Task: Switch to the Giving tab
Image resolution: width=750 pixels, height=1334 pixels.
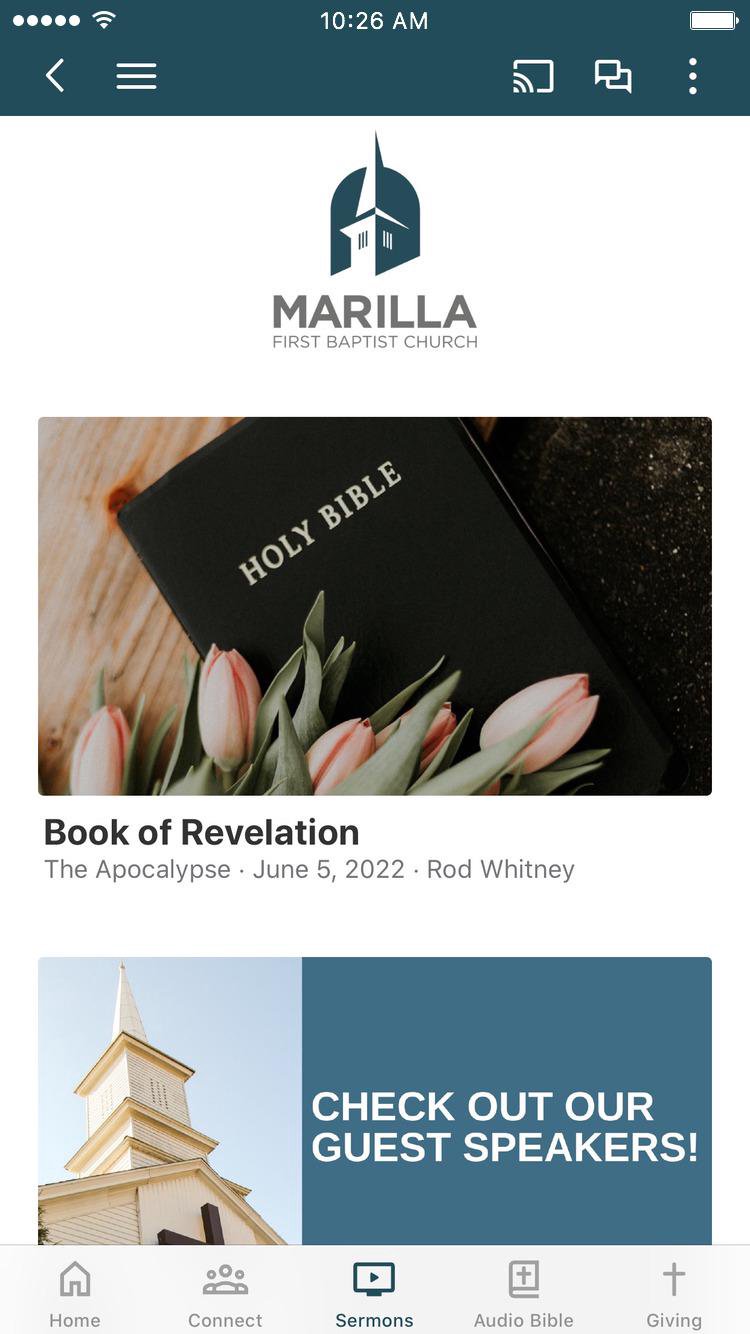Action: point(674,1293)
